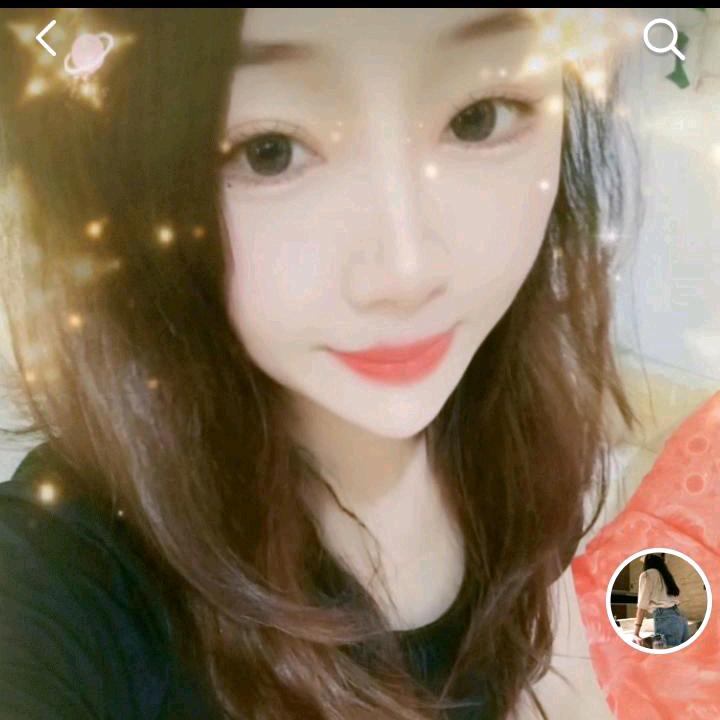Go back using the top arrow
720x720 pixels.
click(46, 39)
